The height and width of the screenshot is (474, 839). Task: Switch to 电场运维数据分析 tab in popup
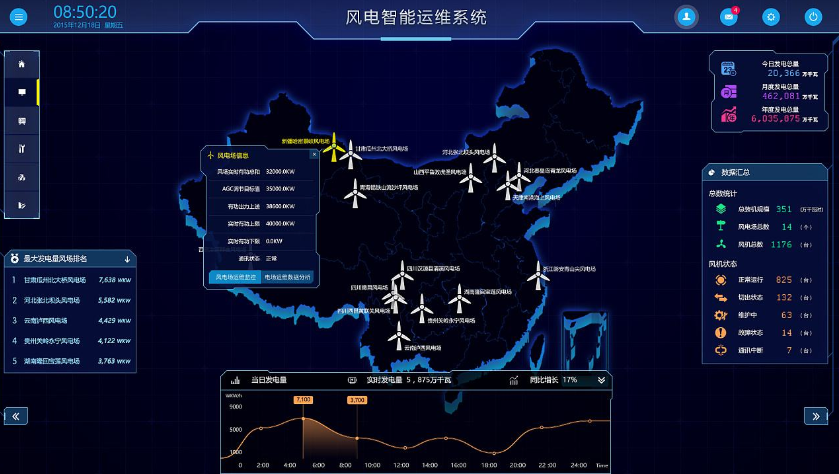[x=287, y=276]
